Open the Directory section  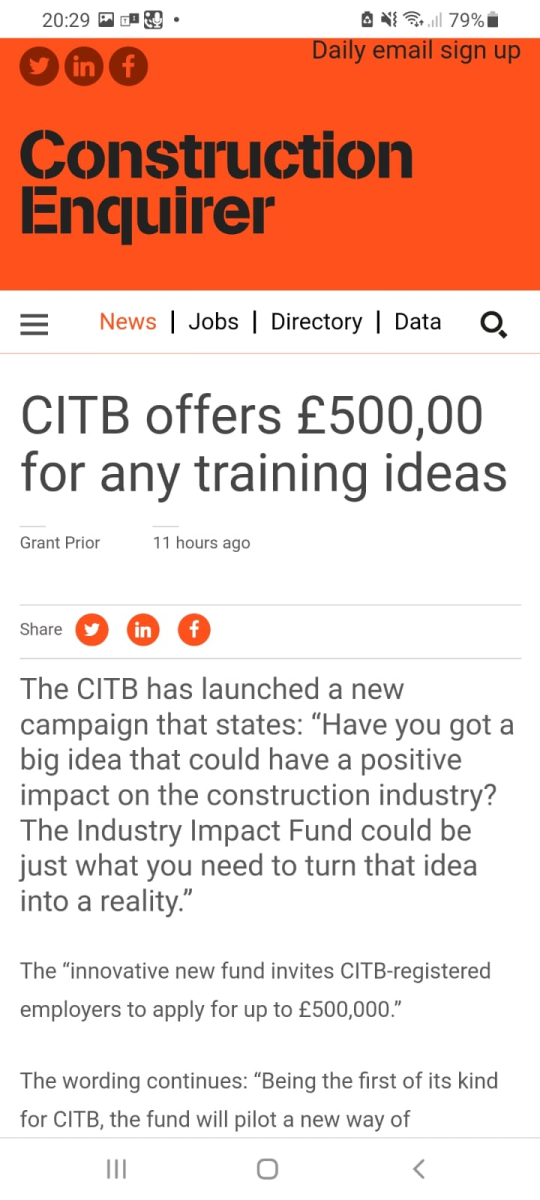[x=316, y=322]
